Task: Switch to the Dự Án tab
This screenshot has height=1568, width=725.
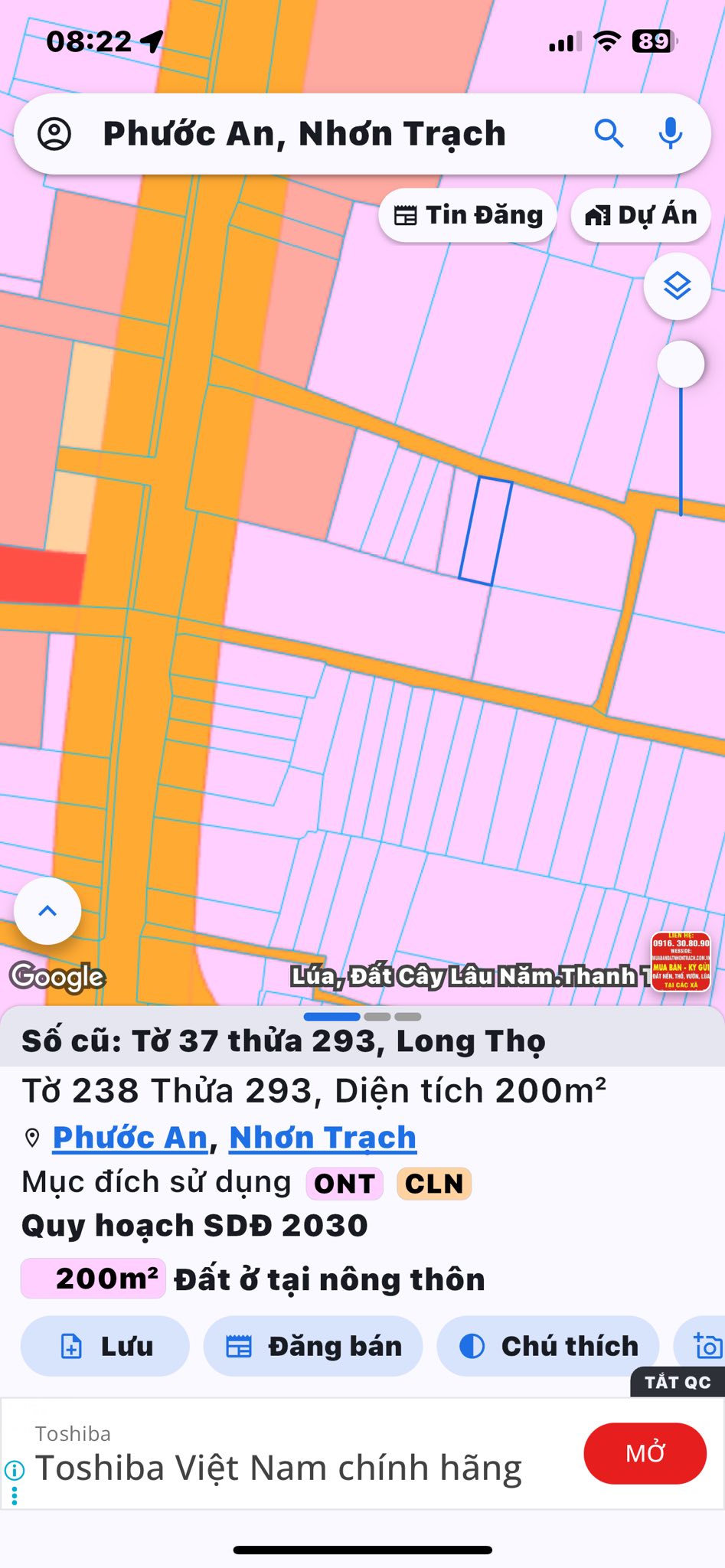Action: pos(640,215)
